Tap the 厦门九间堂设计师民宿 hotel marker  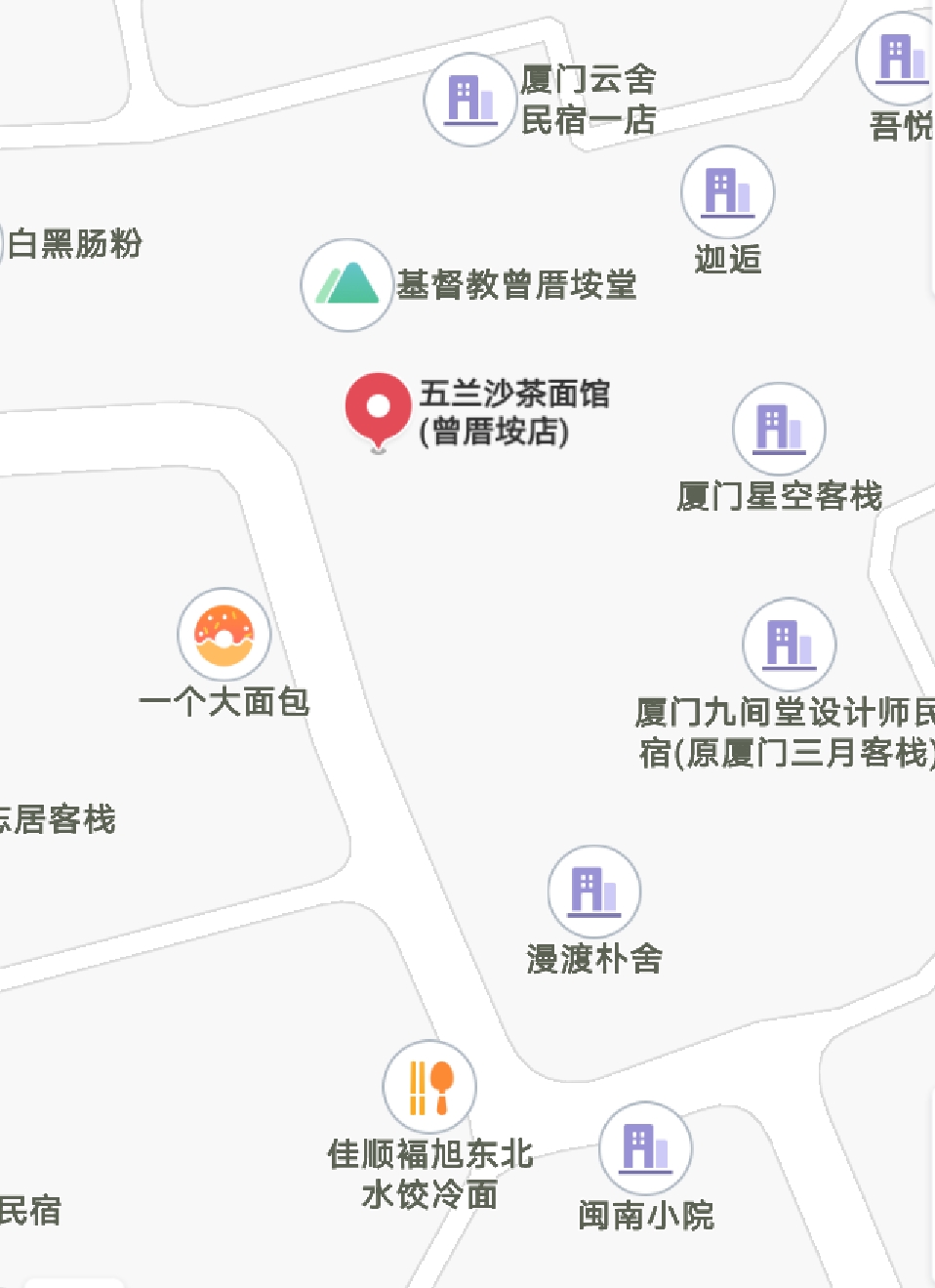(x=789, y=644)
